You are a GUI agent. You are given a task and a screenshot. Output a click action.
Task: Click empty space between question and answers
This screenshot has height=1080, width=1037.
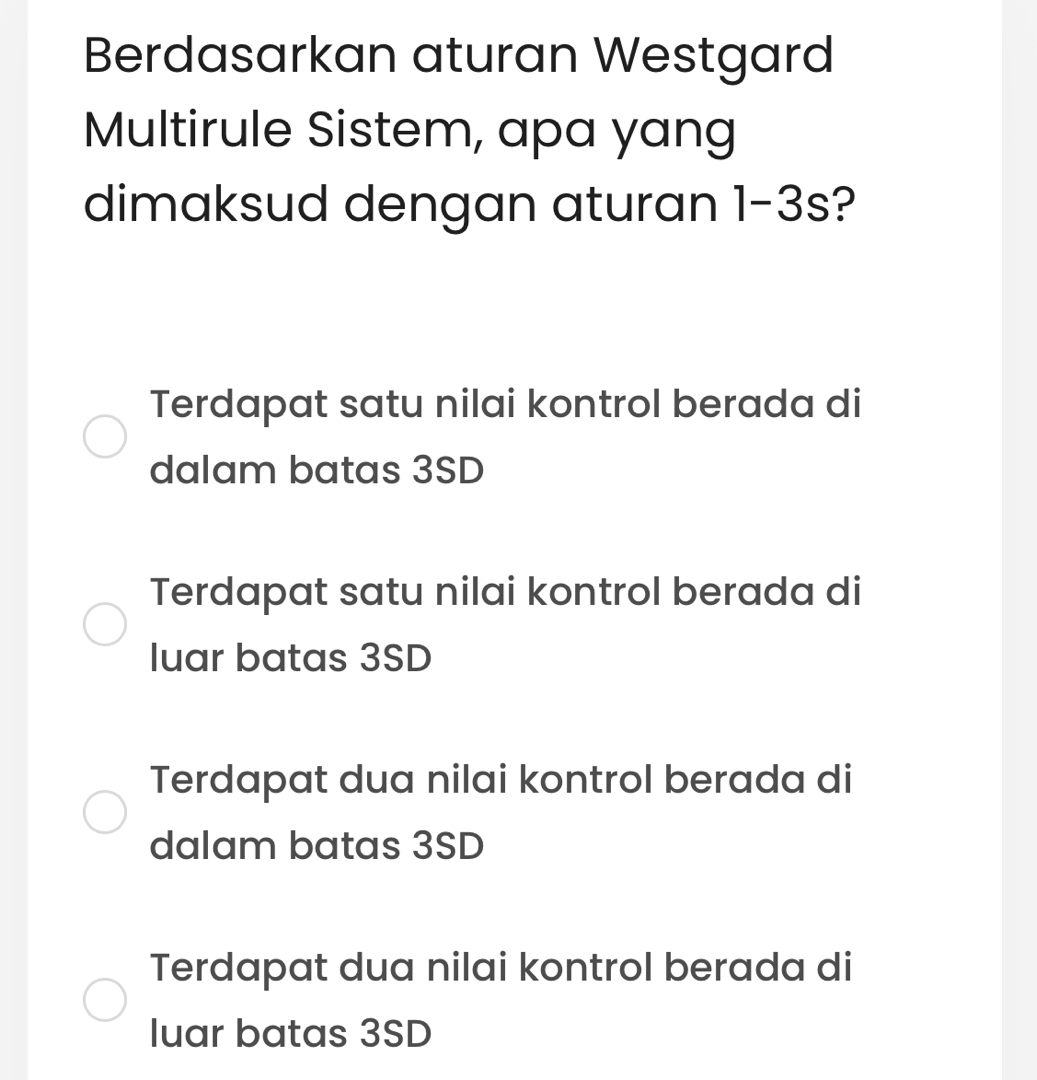point(500,300)
